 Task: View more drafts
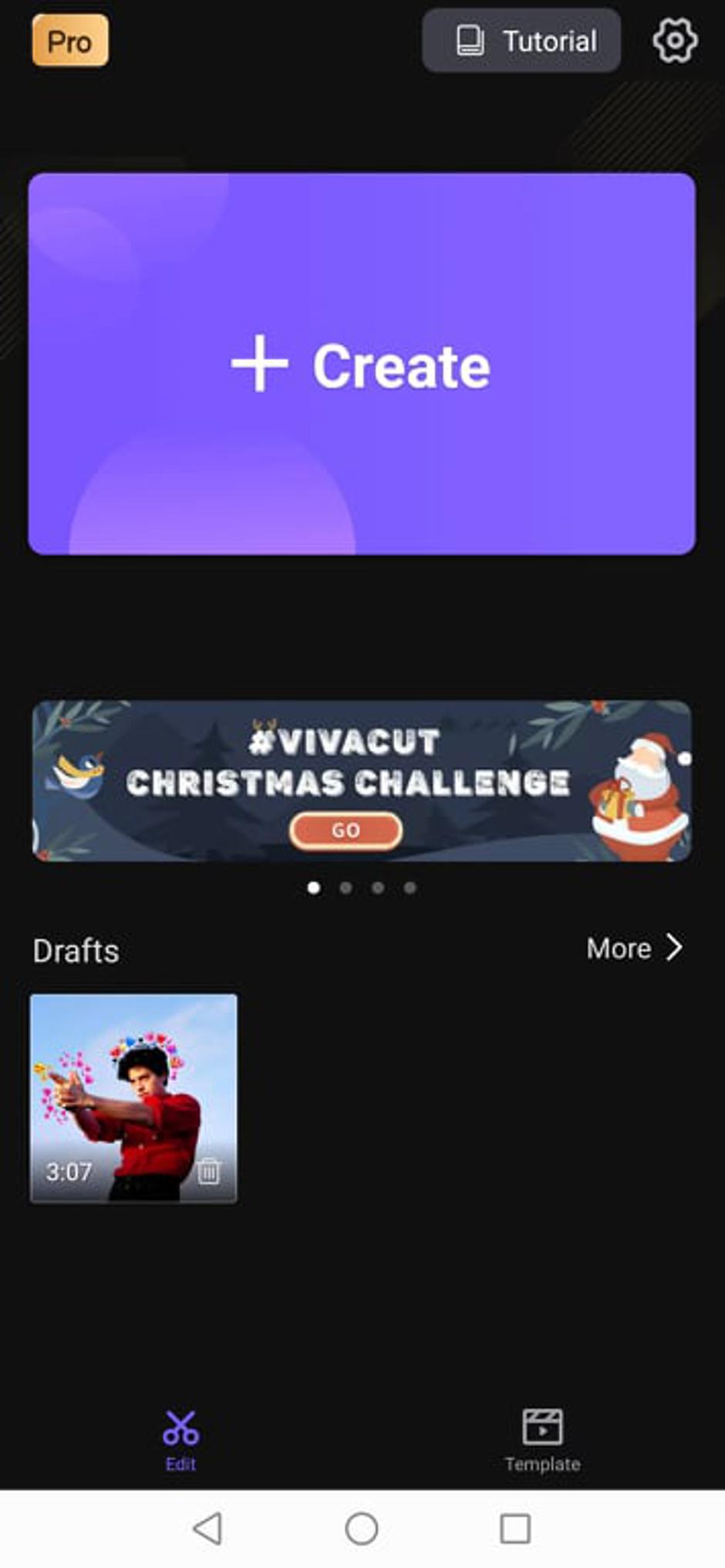tap(634, 948)
